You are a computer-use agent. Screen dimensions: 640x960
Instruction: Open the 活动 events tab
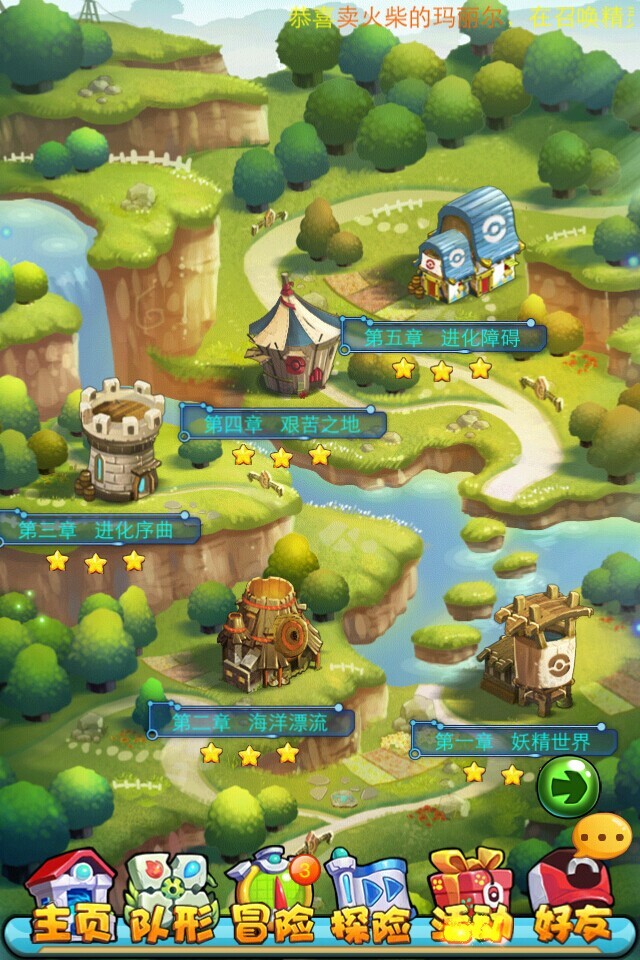coord(470,898)
